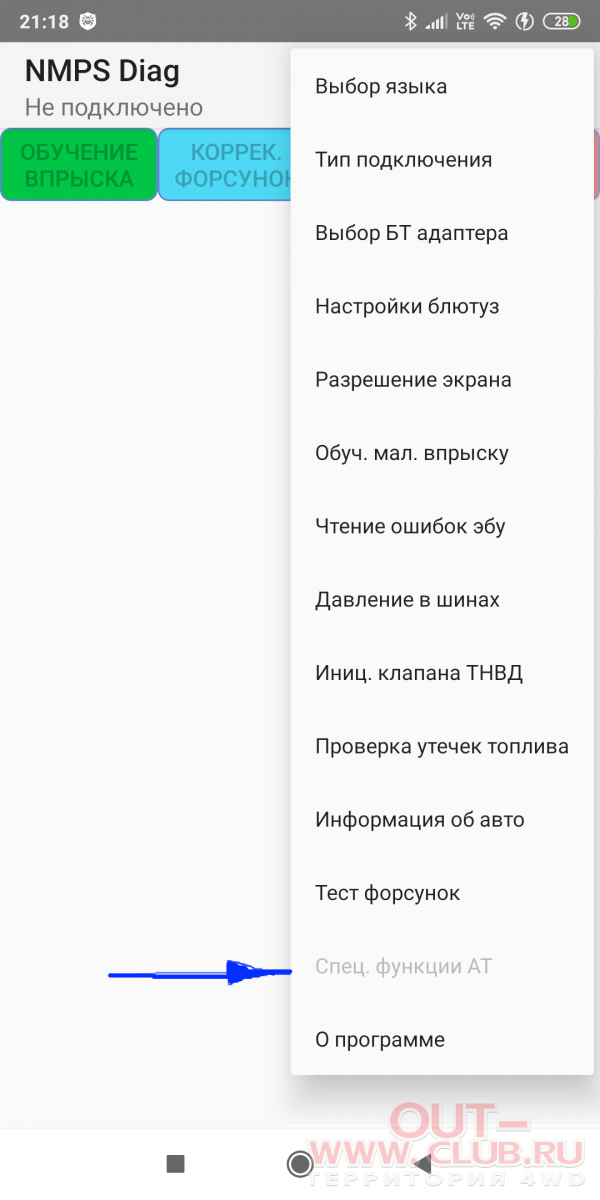The width and height of the screenshot is (600, 1200).
Task: Open Чтение ошибок эбу
Action: pyautogui.click(x=442, y=527)
